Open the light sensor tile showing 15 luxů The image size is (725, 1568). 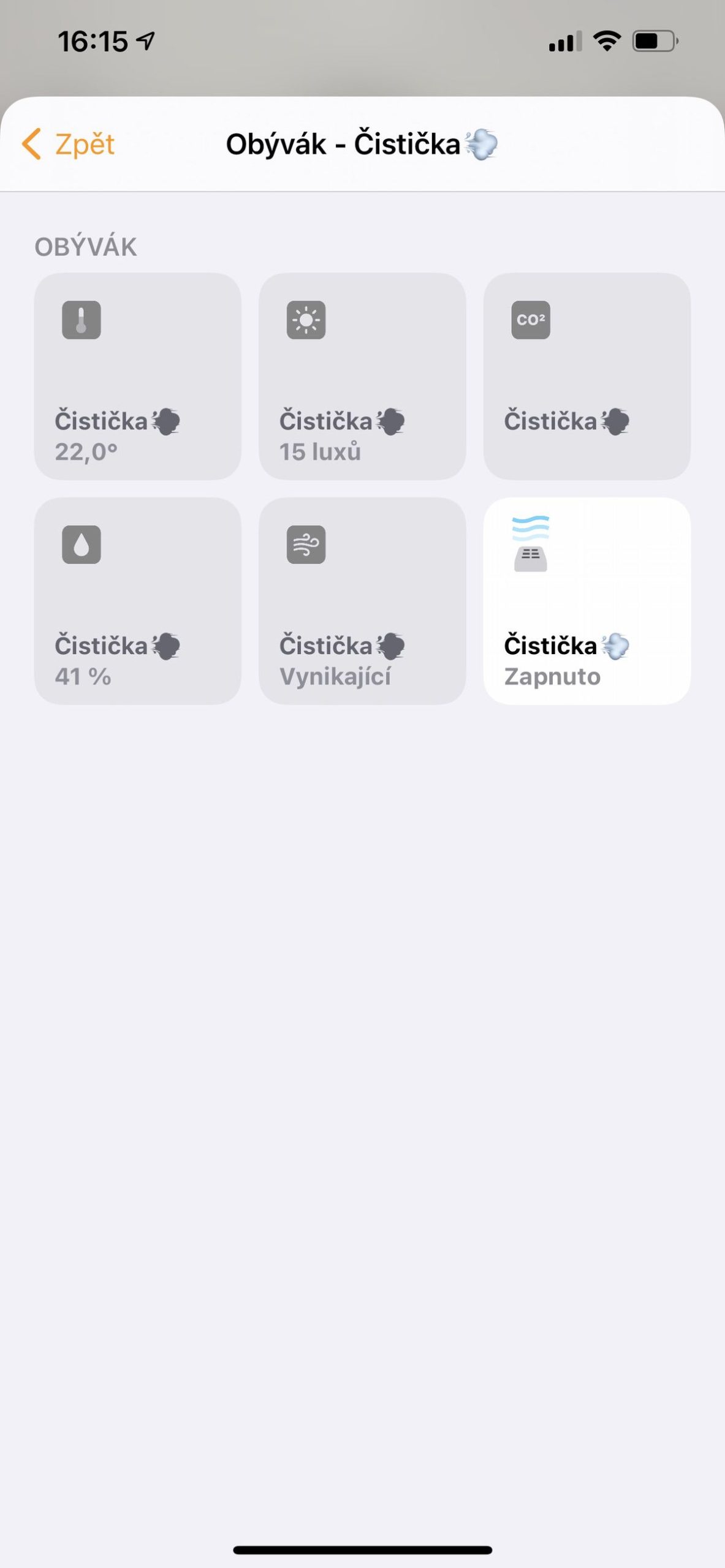pyautogui.click(x=362, y=376)
